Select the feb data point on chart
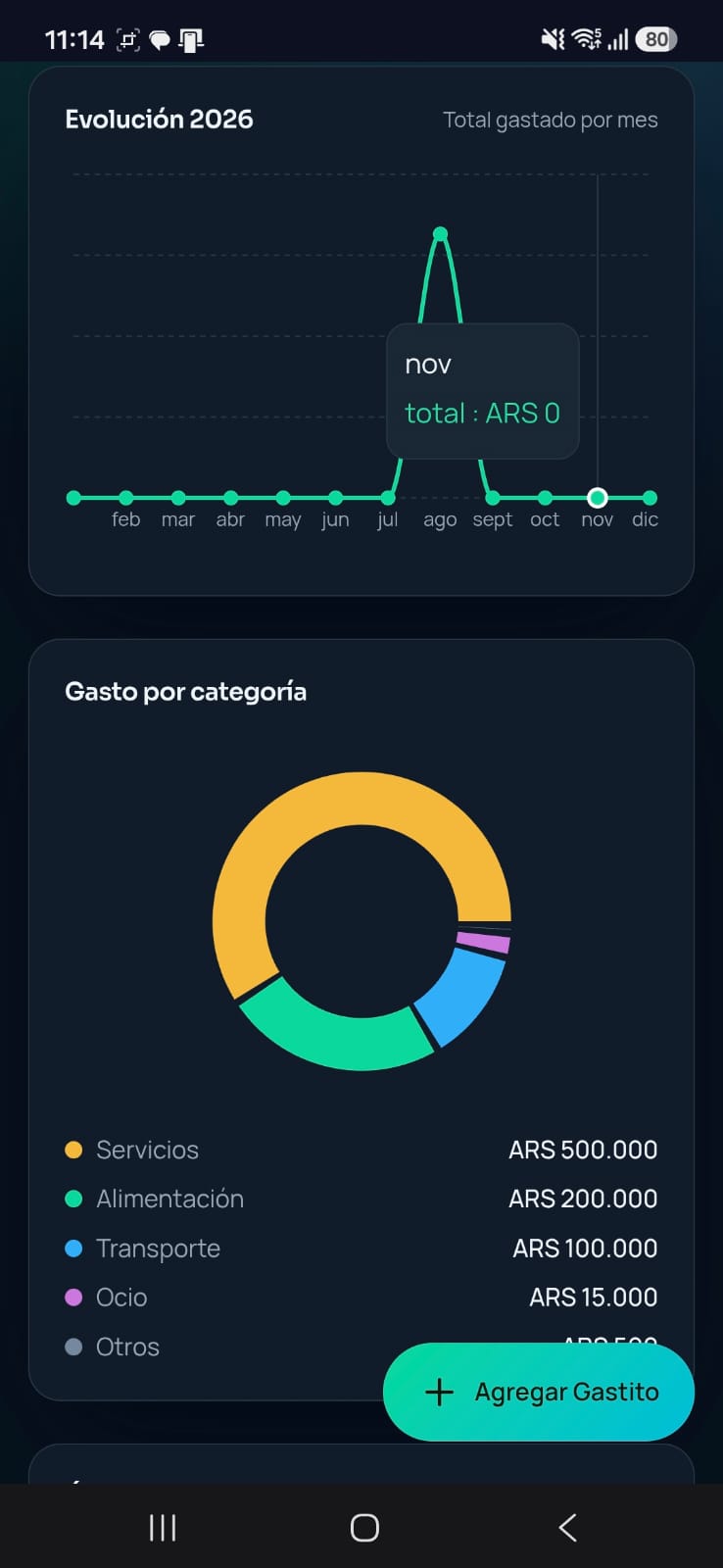 (125, 498)
